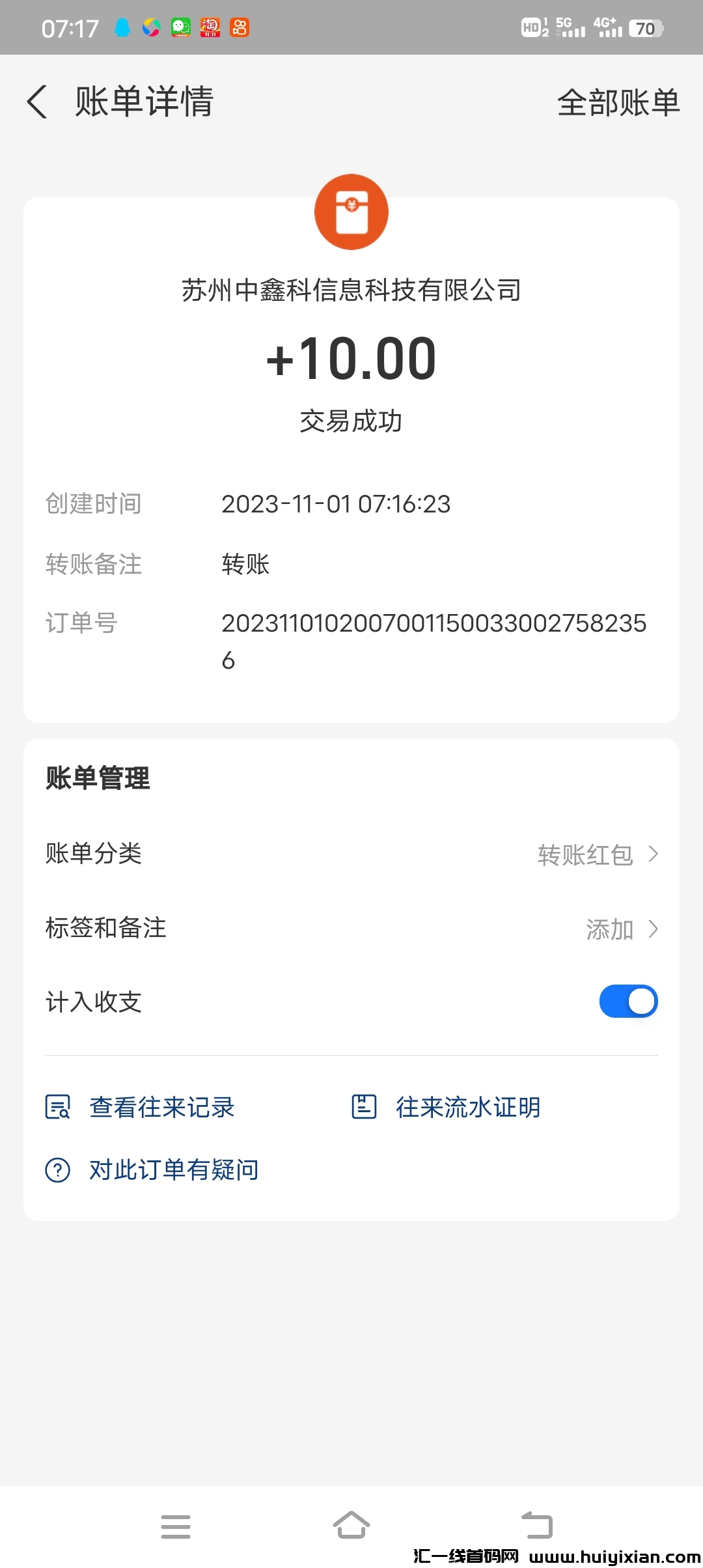The height and width of the screenshot is (1568, 703).
Task: Tap the orange red-packet merchant icon
Action: (351, 212)
